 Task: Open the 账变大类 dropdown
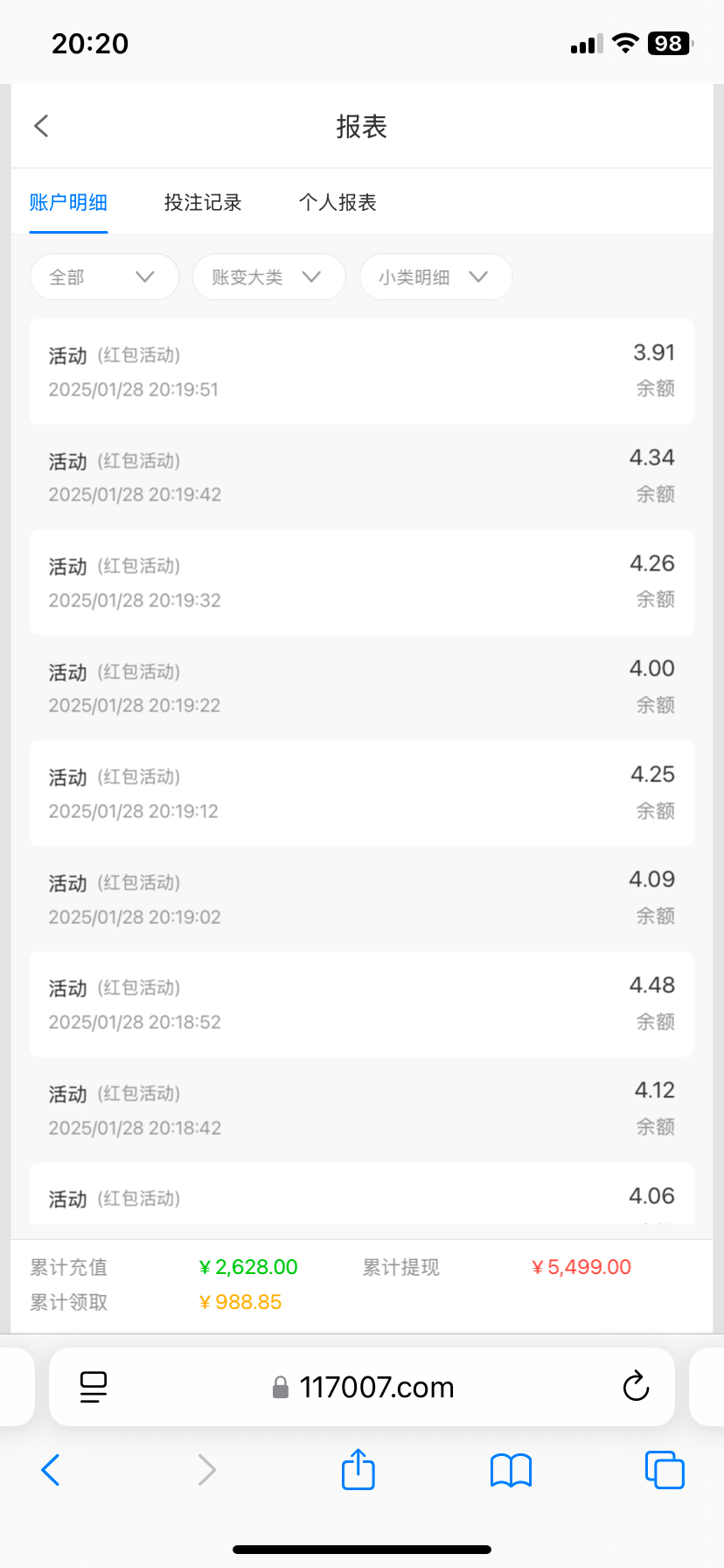[268, 277]
